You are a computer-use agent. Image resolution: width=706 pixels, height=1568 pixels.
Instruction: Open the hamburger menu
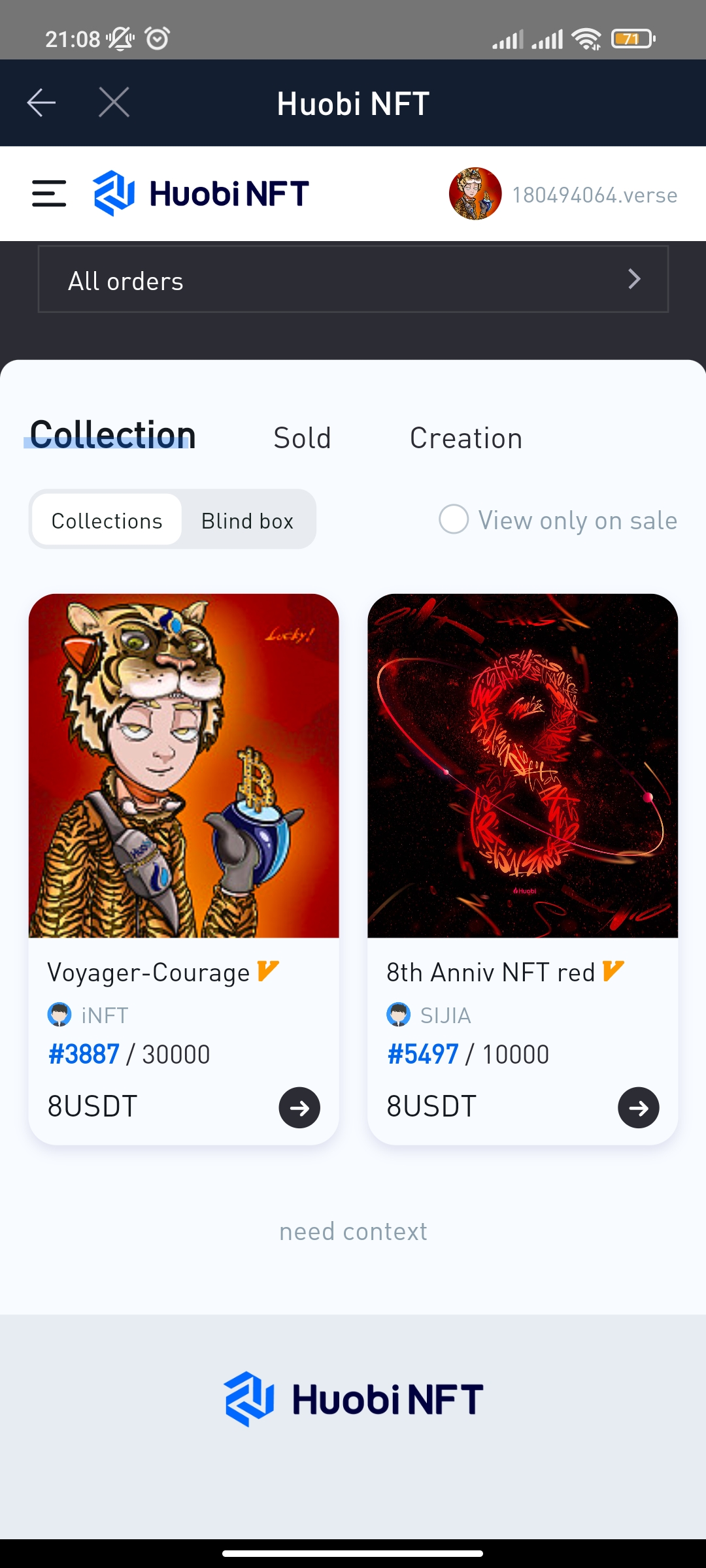click(49, 194)
